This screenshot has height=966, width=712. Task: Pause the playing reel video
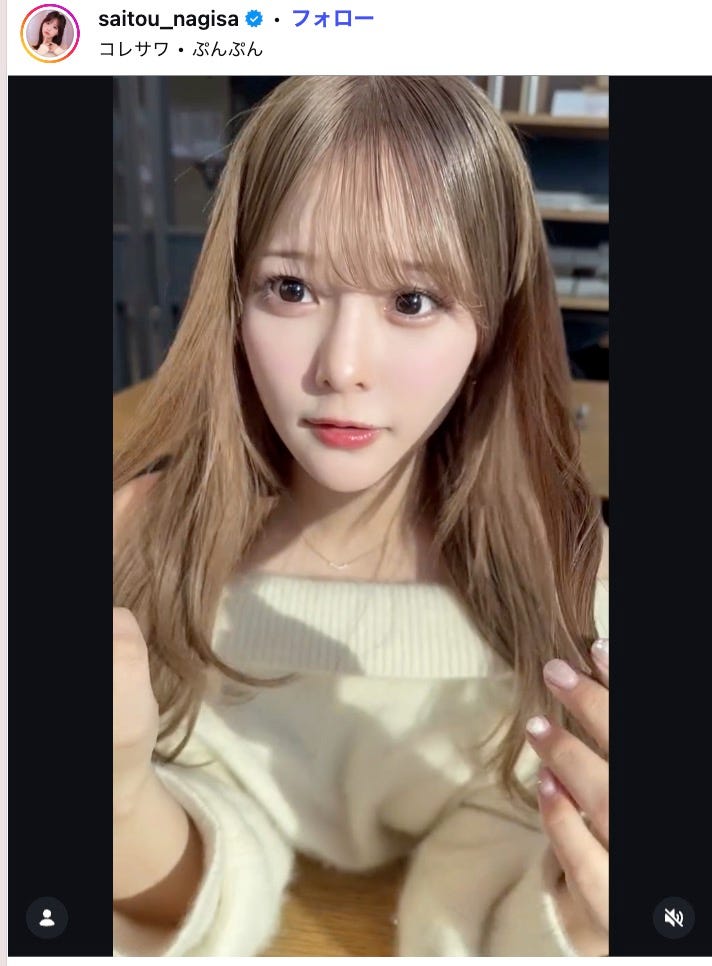[360, 500]
